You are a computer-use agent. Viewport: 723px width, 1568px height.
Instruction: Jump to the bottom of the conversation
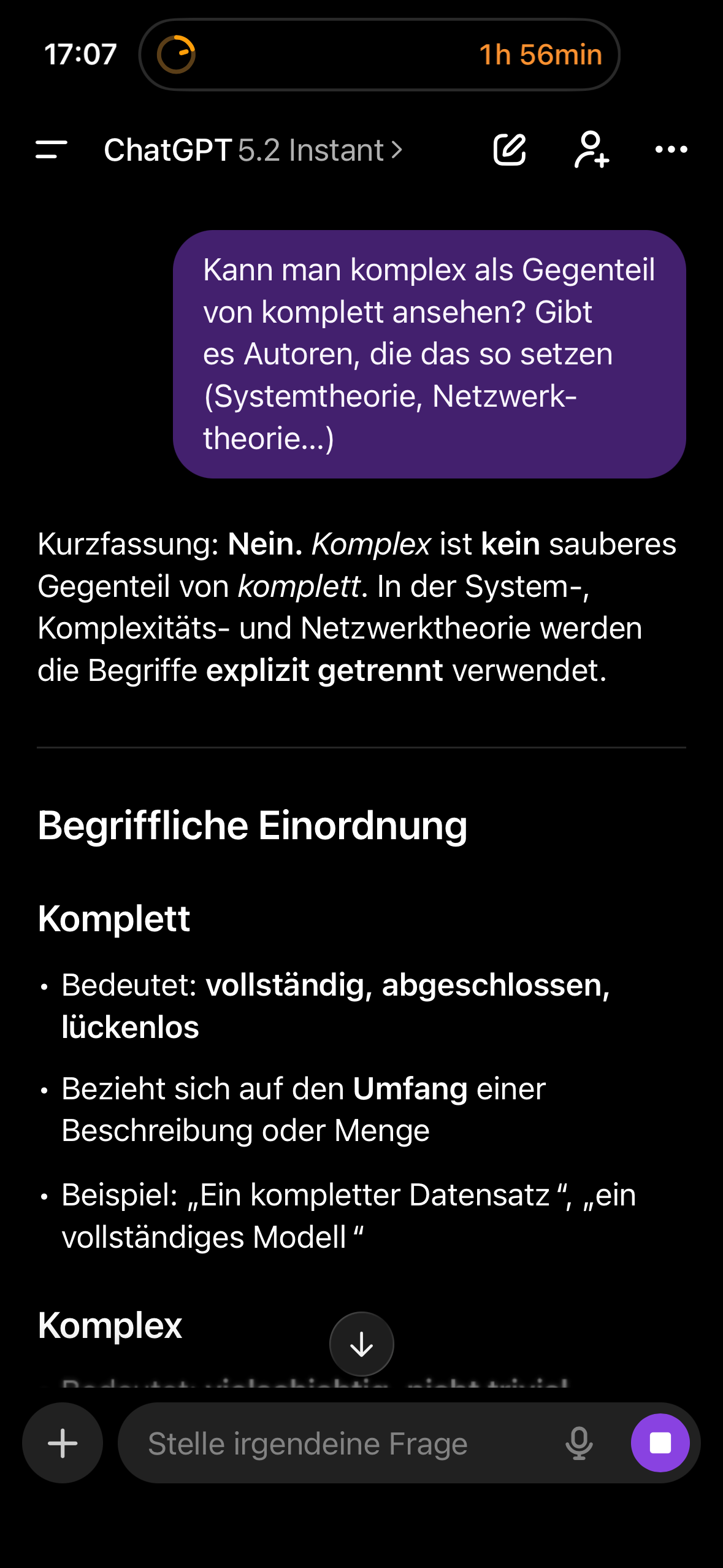pos(362,1344)
